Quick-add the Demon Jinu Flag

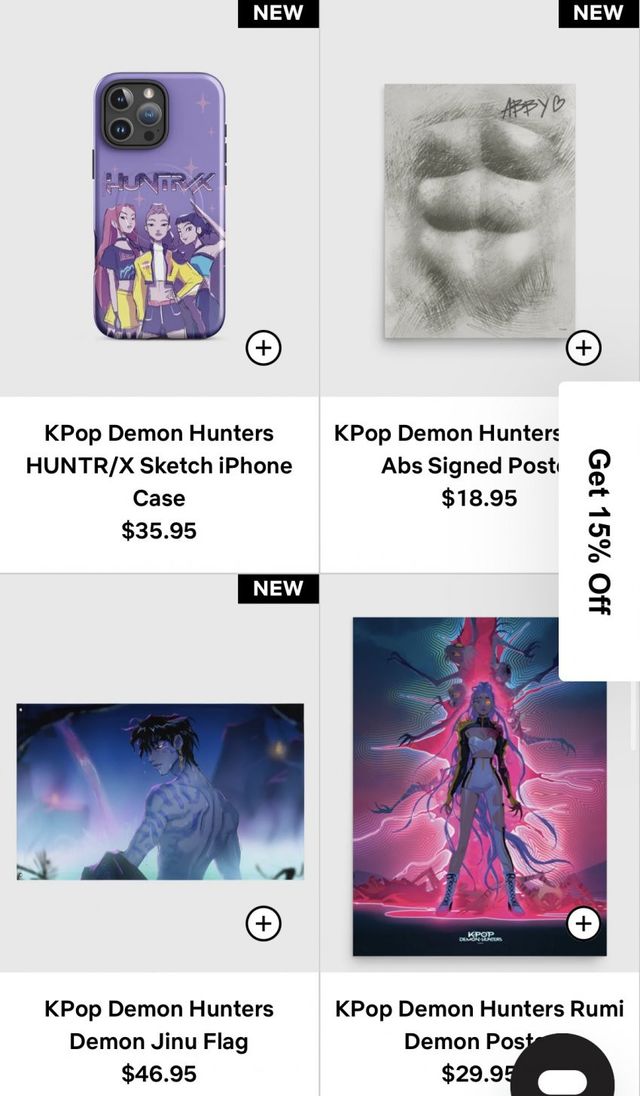(x=263, y=922)
